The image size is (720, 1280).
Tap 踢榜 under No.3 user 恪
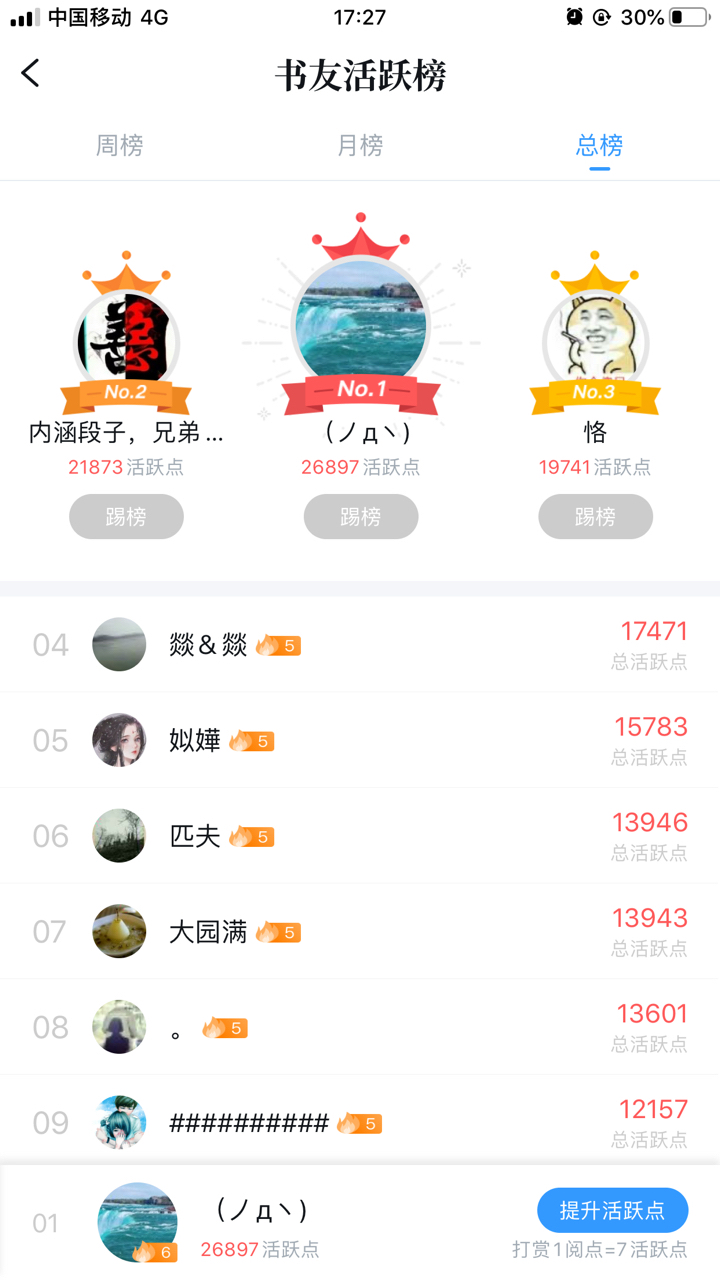pyautogui.click(x=595, y=517)
